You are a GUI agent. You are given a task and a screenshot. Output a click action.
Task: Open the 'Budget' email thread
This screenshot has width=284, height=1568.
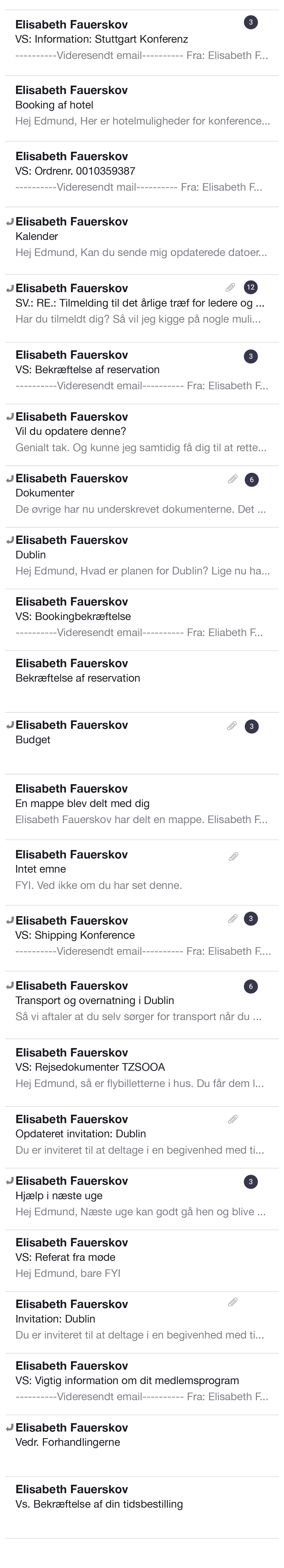click(x=122, y=740)
